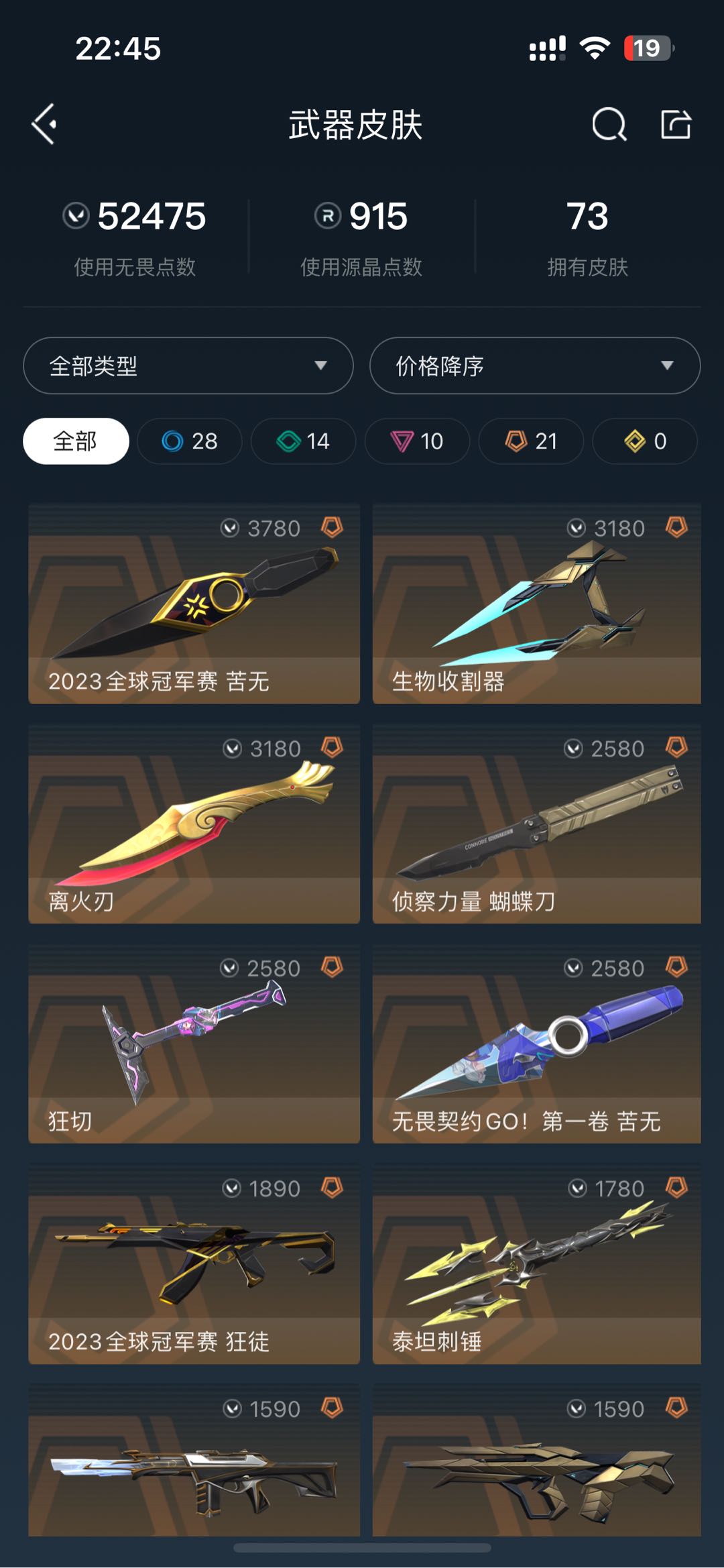The height and width of the screenshot is (1568, 724).
Task: Open 无畏契约GO! 第一卷 苦无 card
Action: [537, 1044]
